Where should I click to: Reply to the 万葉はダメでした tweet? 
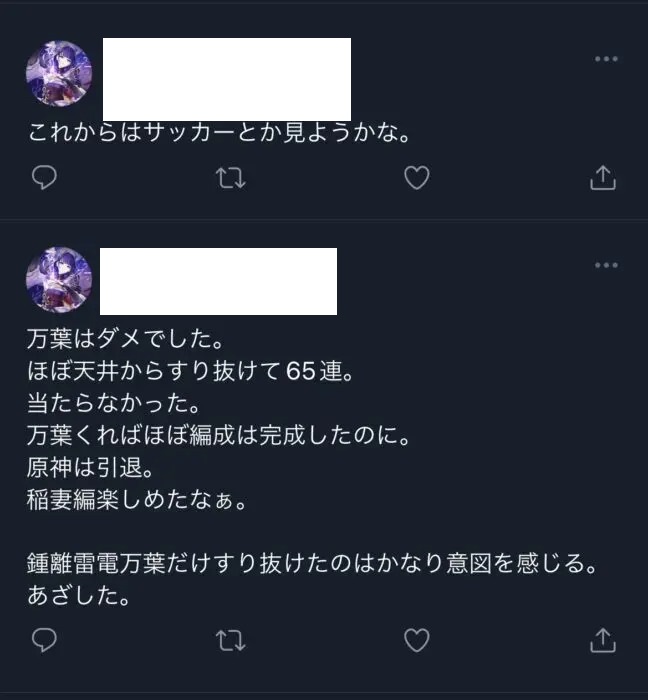(x=44, y=638)
